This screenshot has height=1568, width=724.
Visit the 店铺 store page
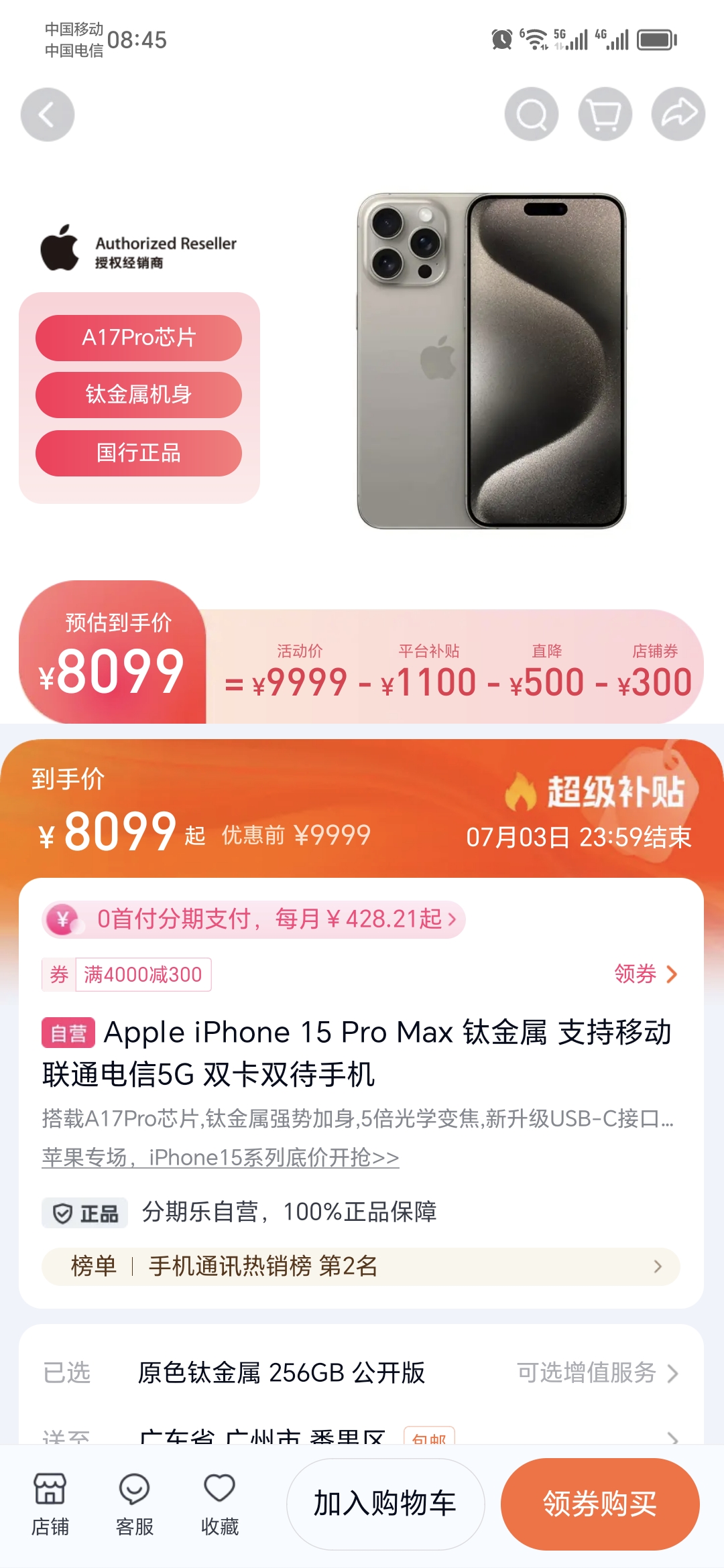click(x=50, y=1504)
